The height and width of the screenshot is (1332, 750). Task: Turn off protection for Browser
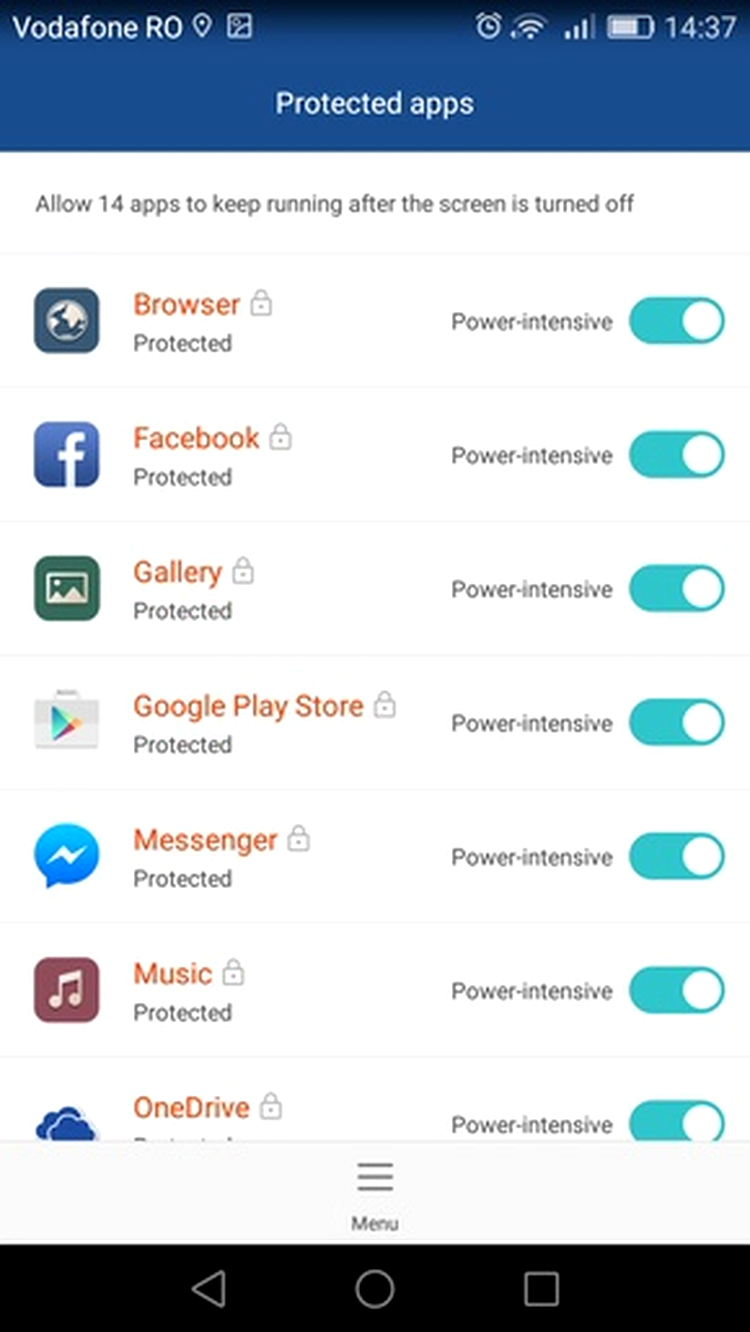tap(677, 321)
